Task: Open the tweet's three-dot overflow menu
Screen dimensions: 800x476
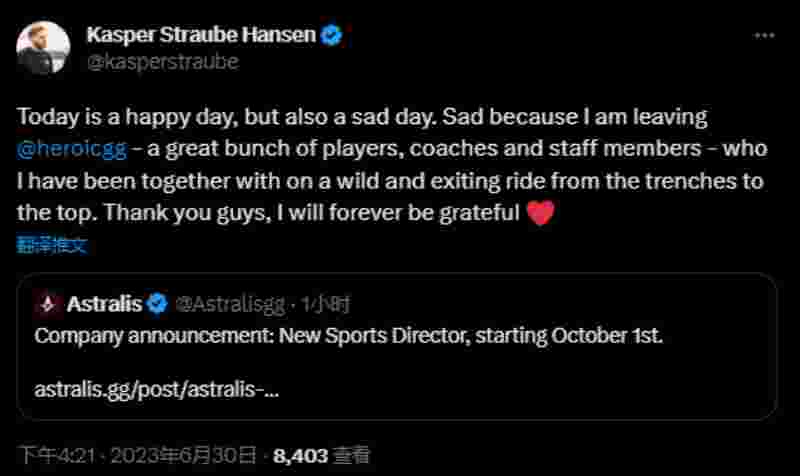Action: coord(763,35)
